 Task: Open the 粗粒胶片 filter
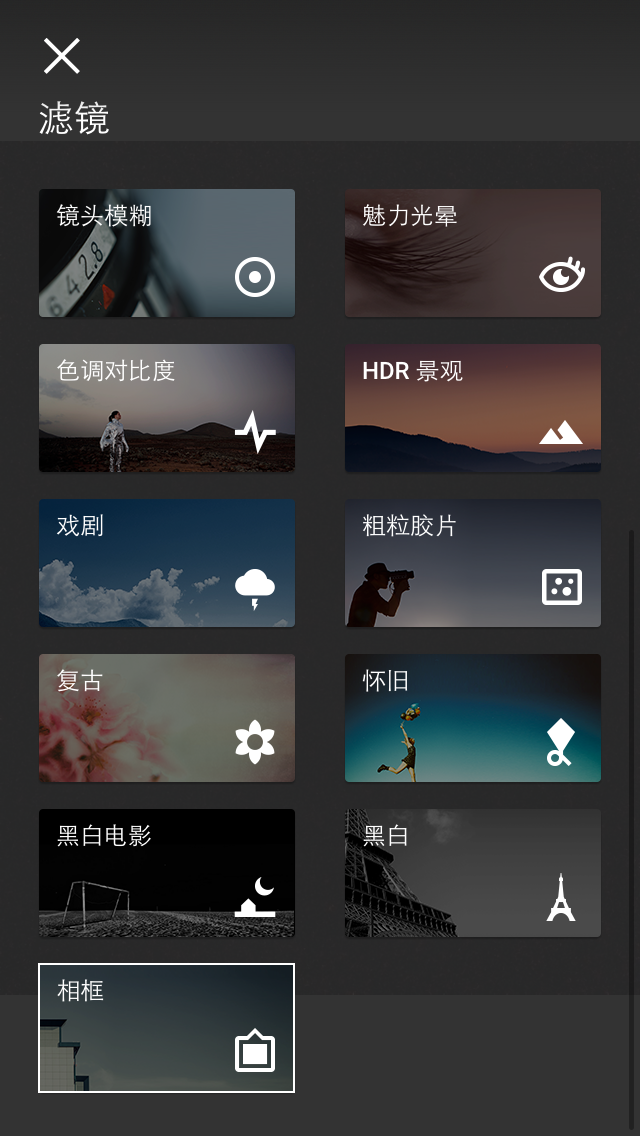pos(473,563)
